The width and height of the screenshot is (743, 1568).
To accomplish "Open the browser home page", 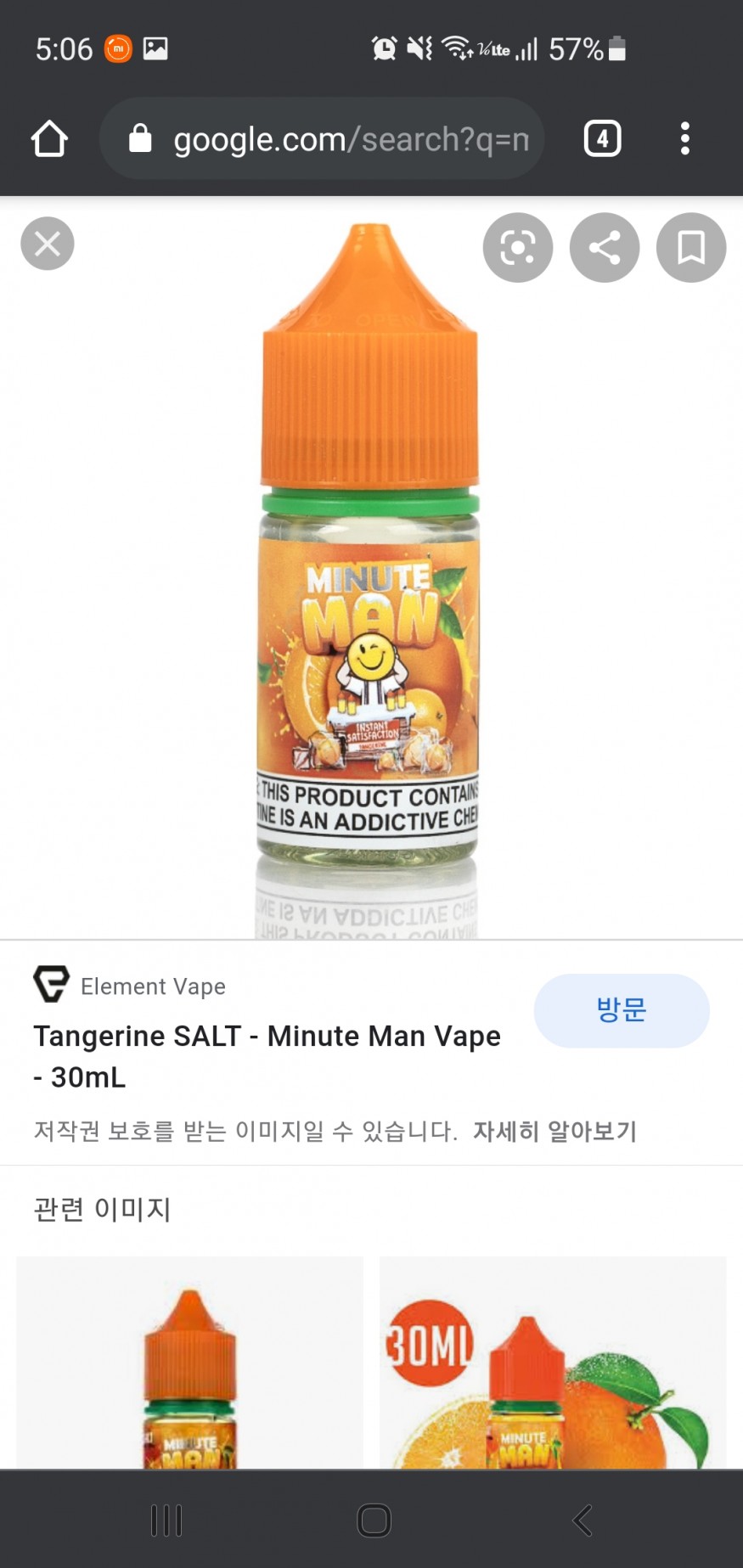I will point(49,139).
